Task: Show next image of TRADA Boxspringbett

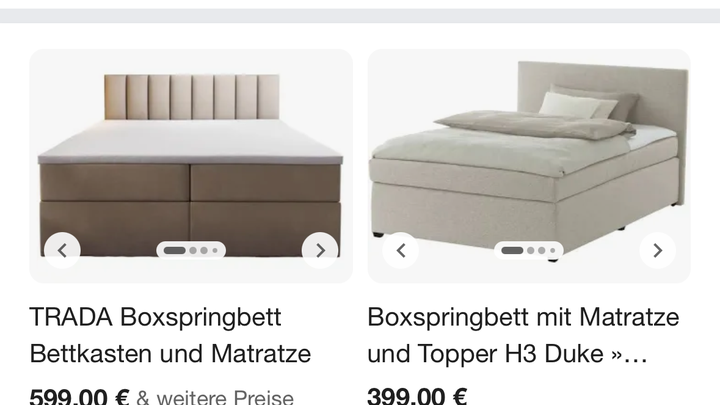Action: coord(320,251)
